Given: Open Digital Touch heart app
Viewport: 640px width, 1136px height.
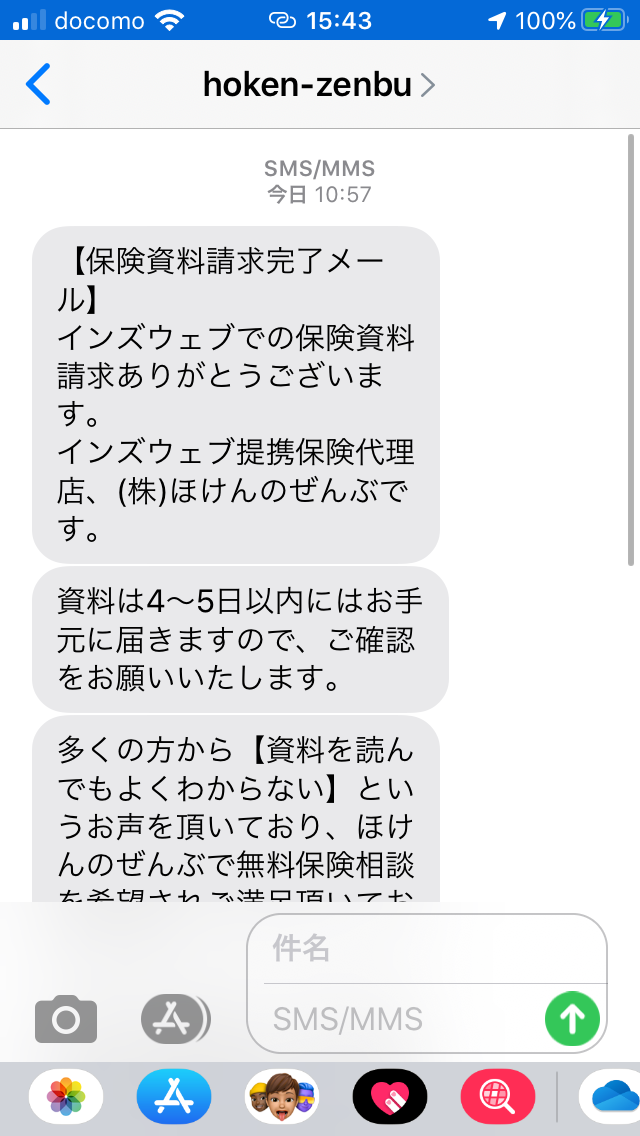Looking at the screenshot, I should pyautogui.click(x=389, y=1095).
